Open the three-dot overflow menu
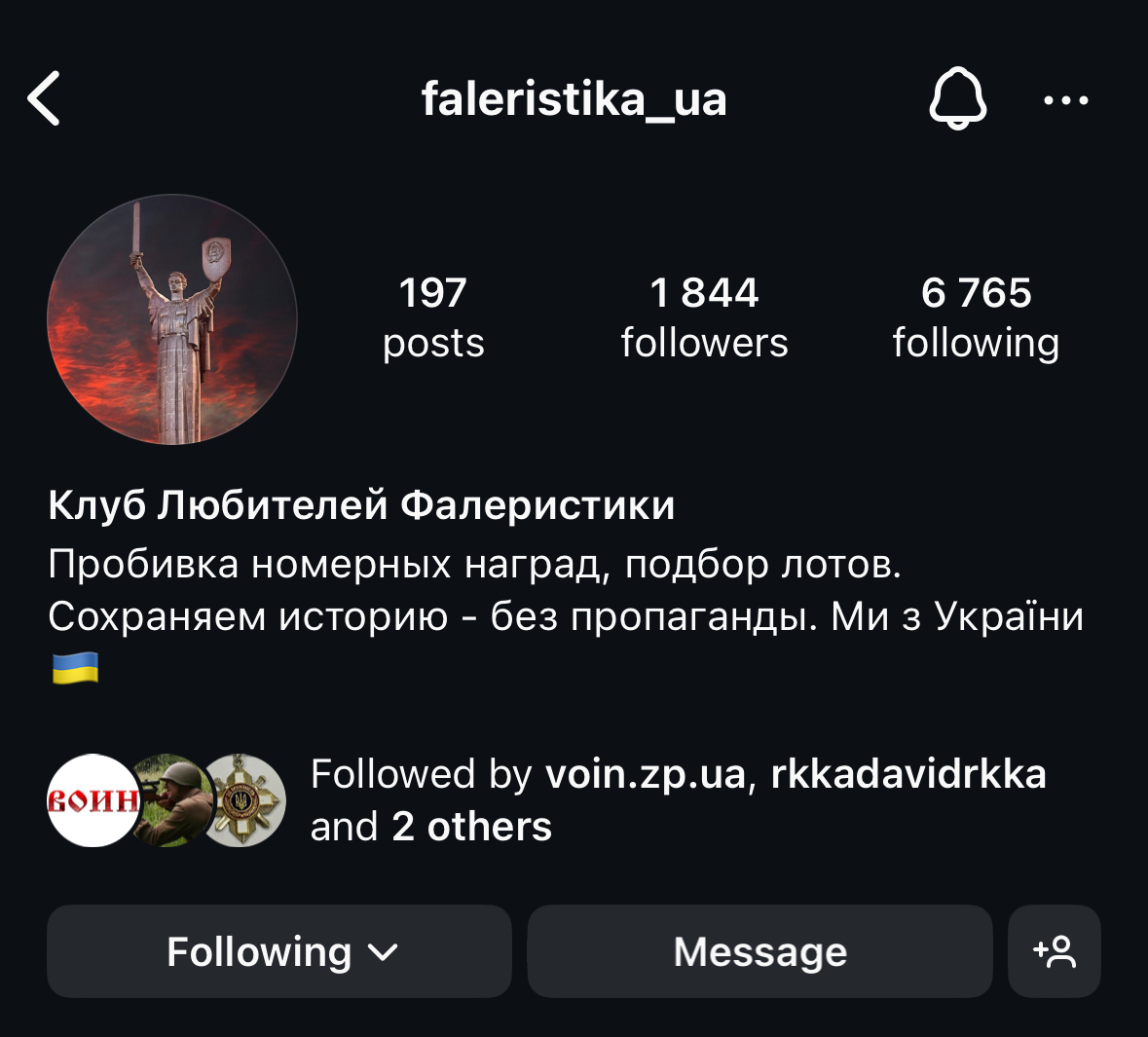1148x1037 pixels. (x=1065, y=99)
